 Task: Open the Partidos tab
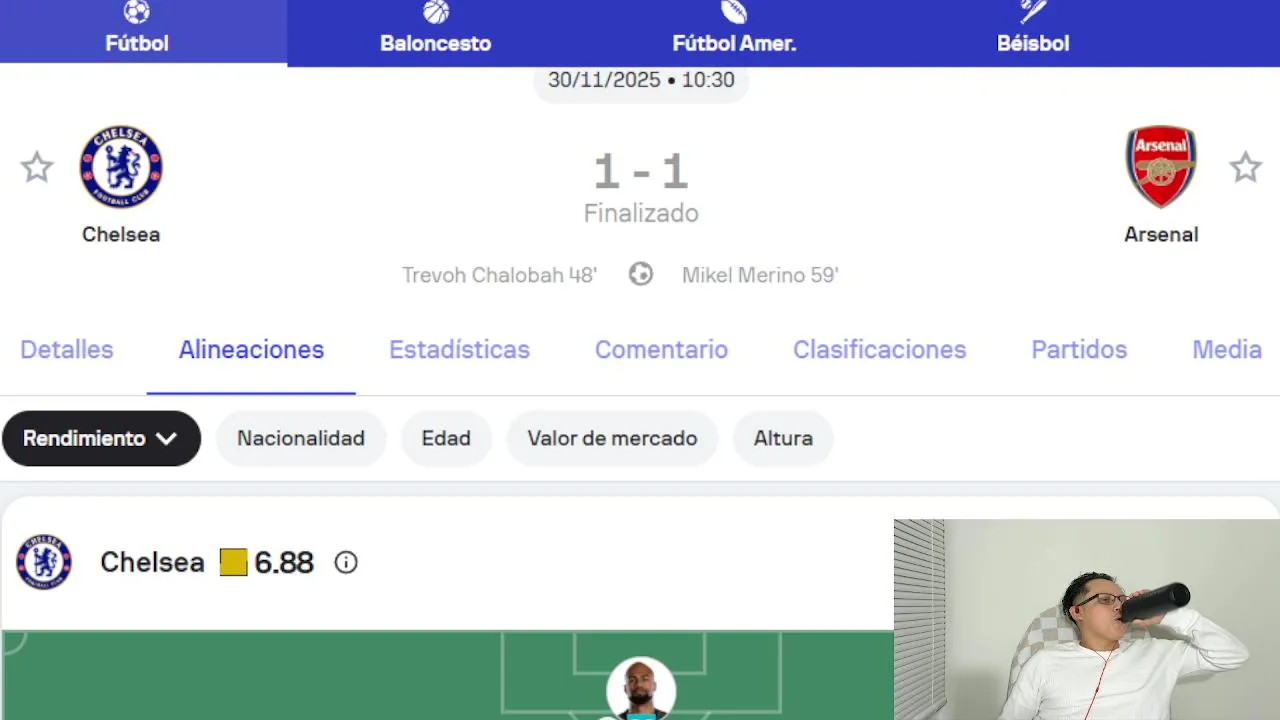pos(1079,350)
